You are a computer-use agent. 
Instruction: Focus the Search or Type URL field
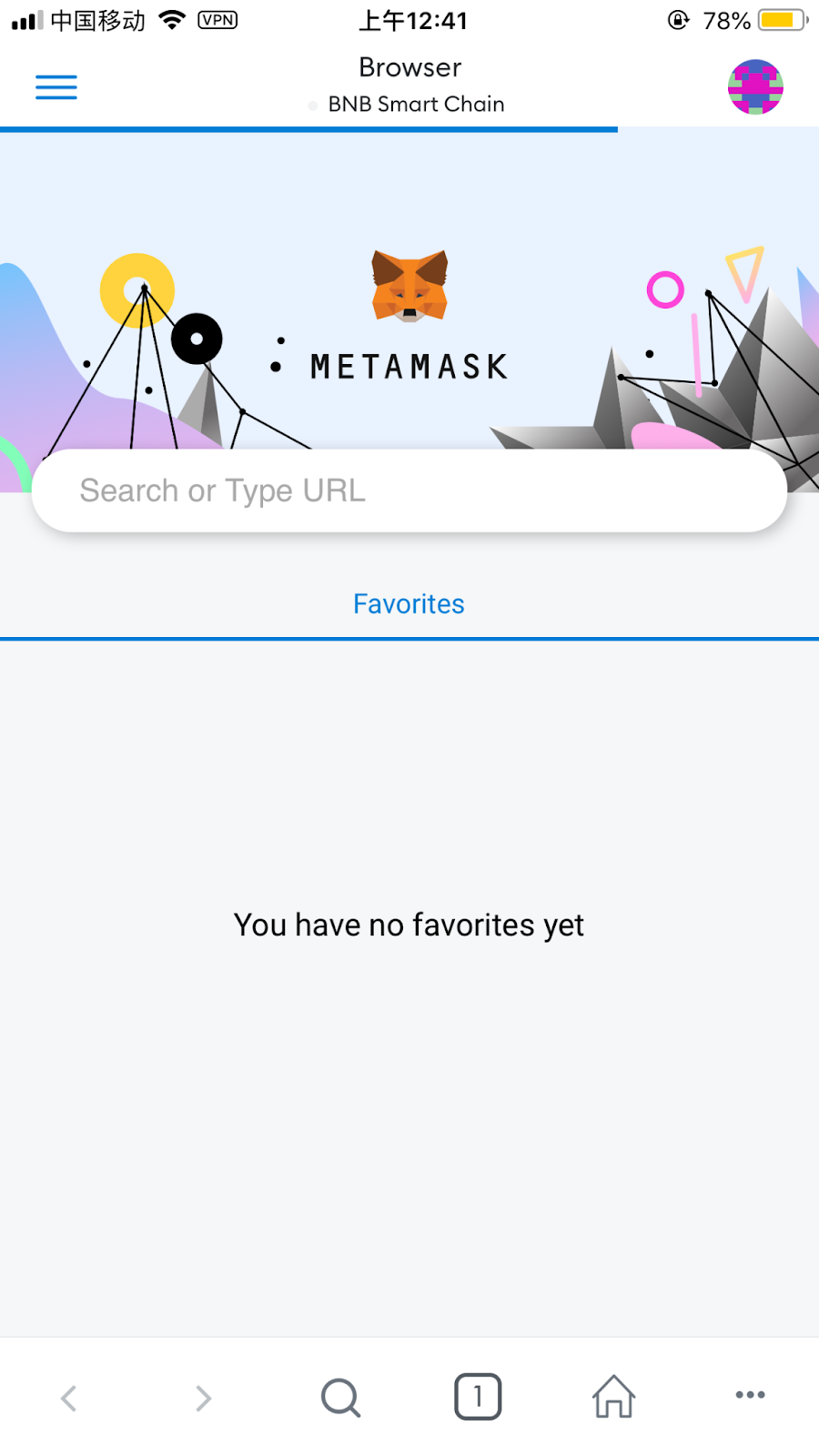[x=409, y=490]
